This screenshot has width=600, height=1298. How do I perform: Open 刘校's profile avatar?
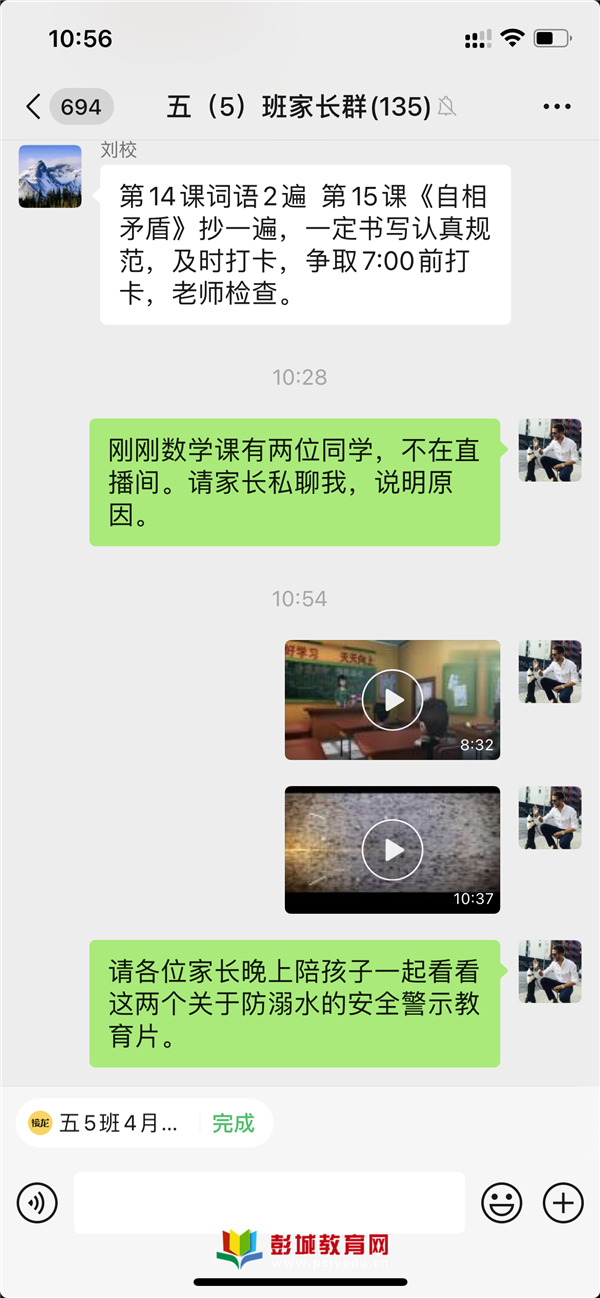click(x=50, y=176)
